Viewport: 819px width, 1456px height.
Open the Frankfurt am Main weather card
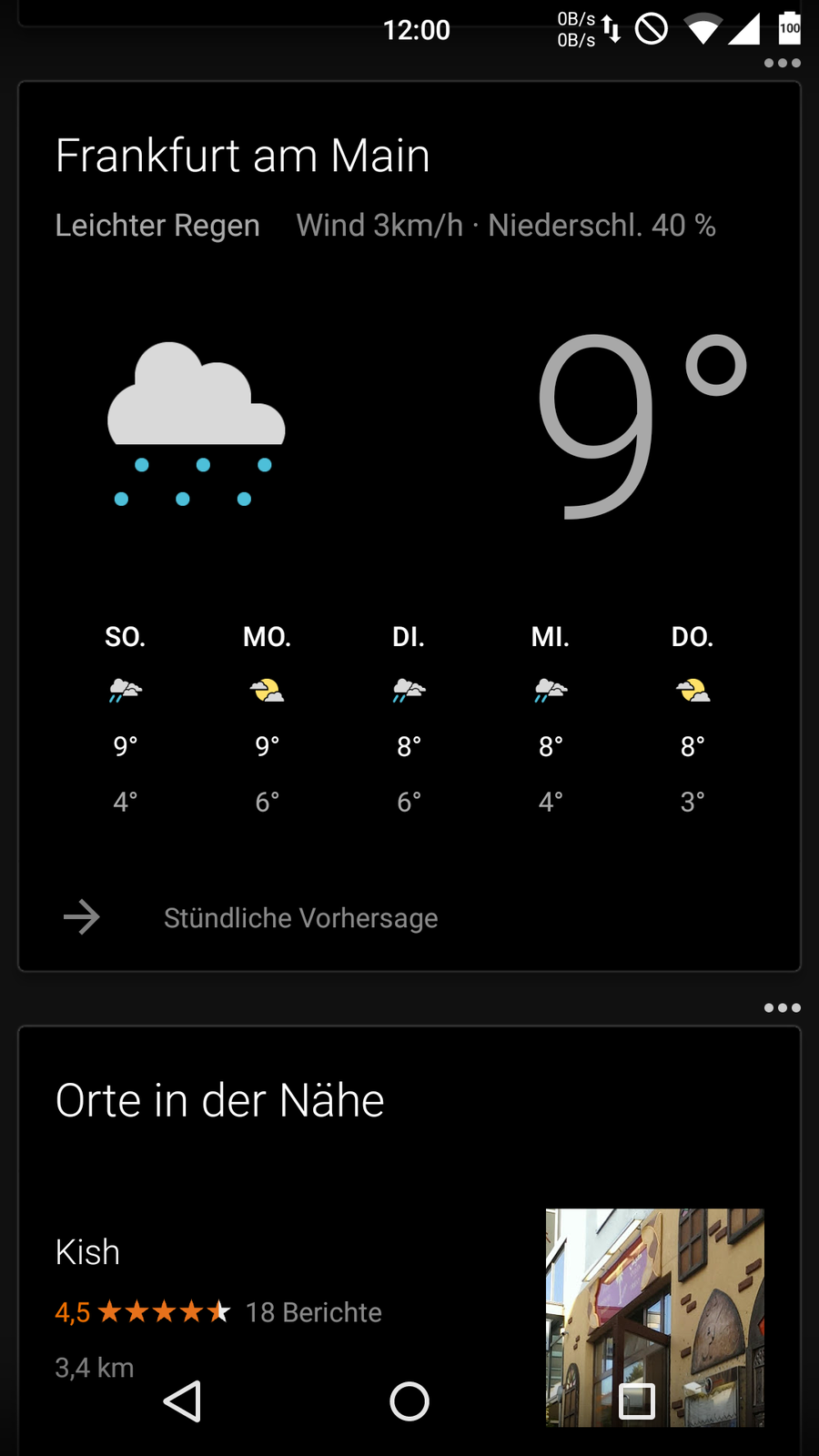click(242, 156)
